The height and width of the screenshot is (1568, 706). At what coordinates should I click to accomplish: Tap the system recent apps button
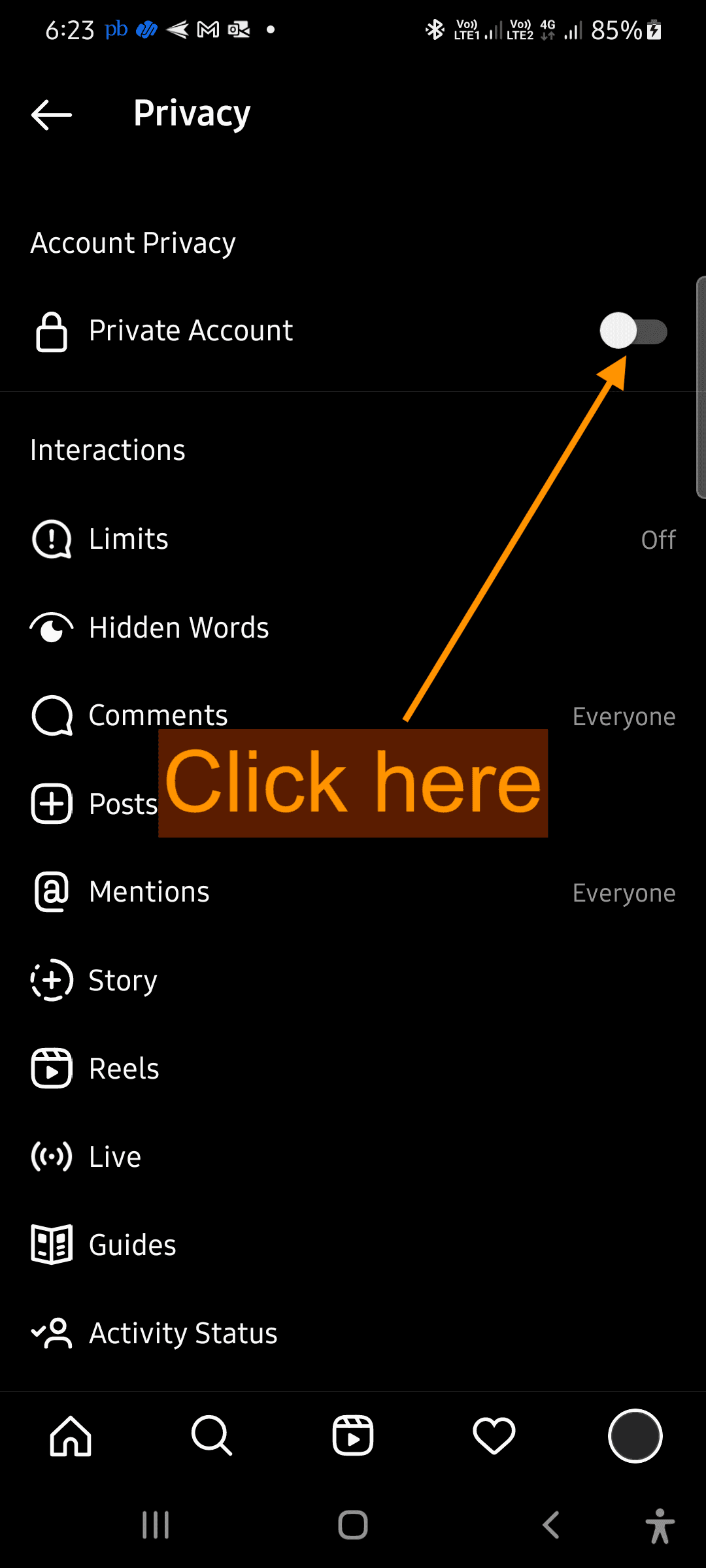[156, 1526]
